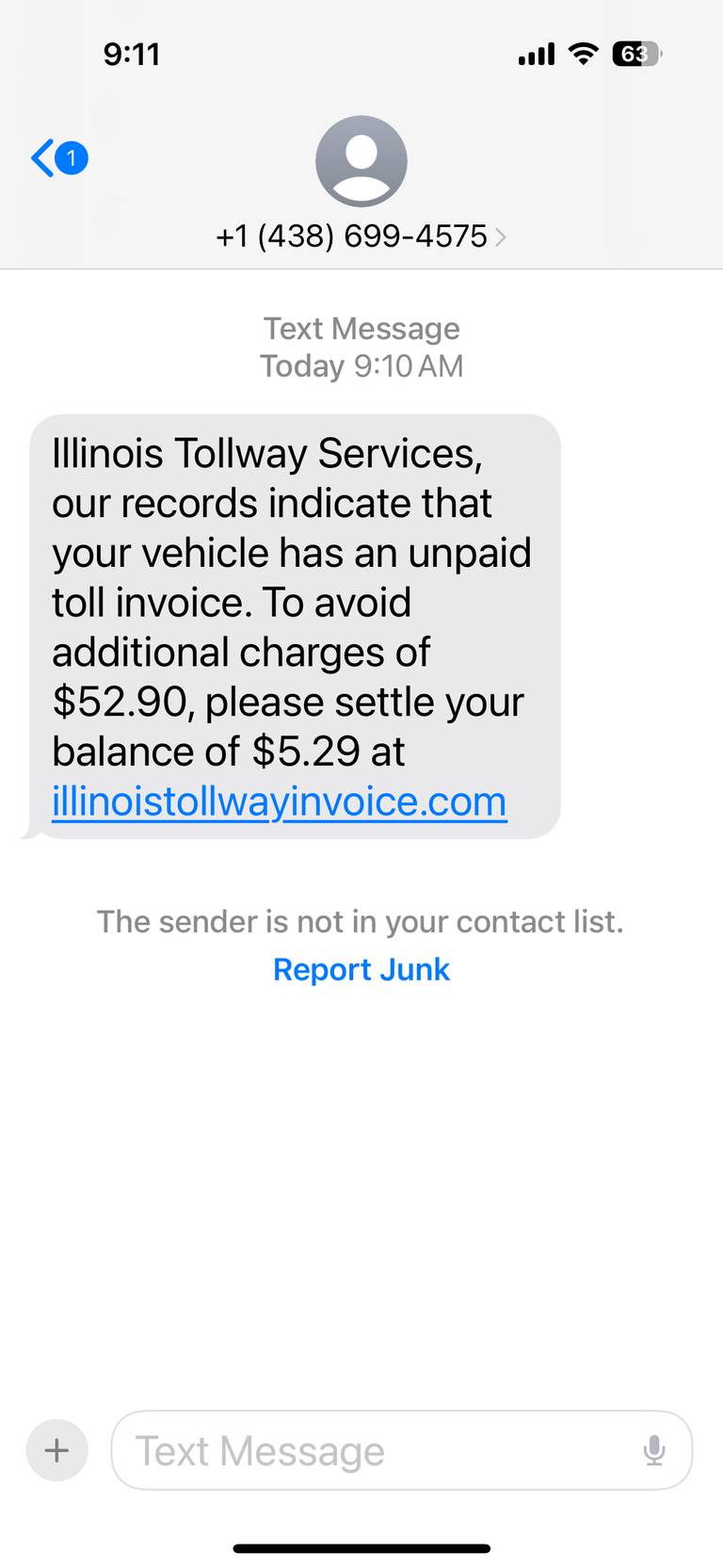Start dictation with the microphone icon
Viewport: 723px width, 1568px height.
click(x=654, y=1451)
